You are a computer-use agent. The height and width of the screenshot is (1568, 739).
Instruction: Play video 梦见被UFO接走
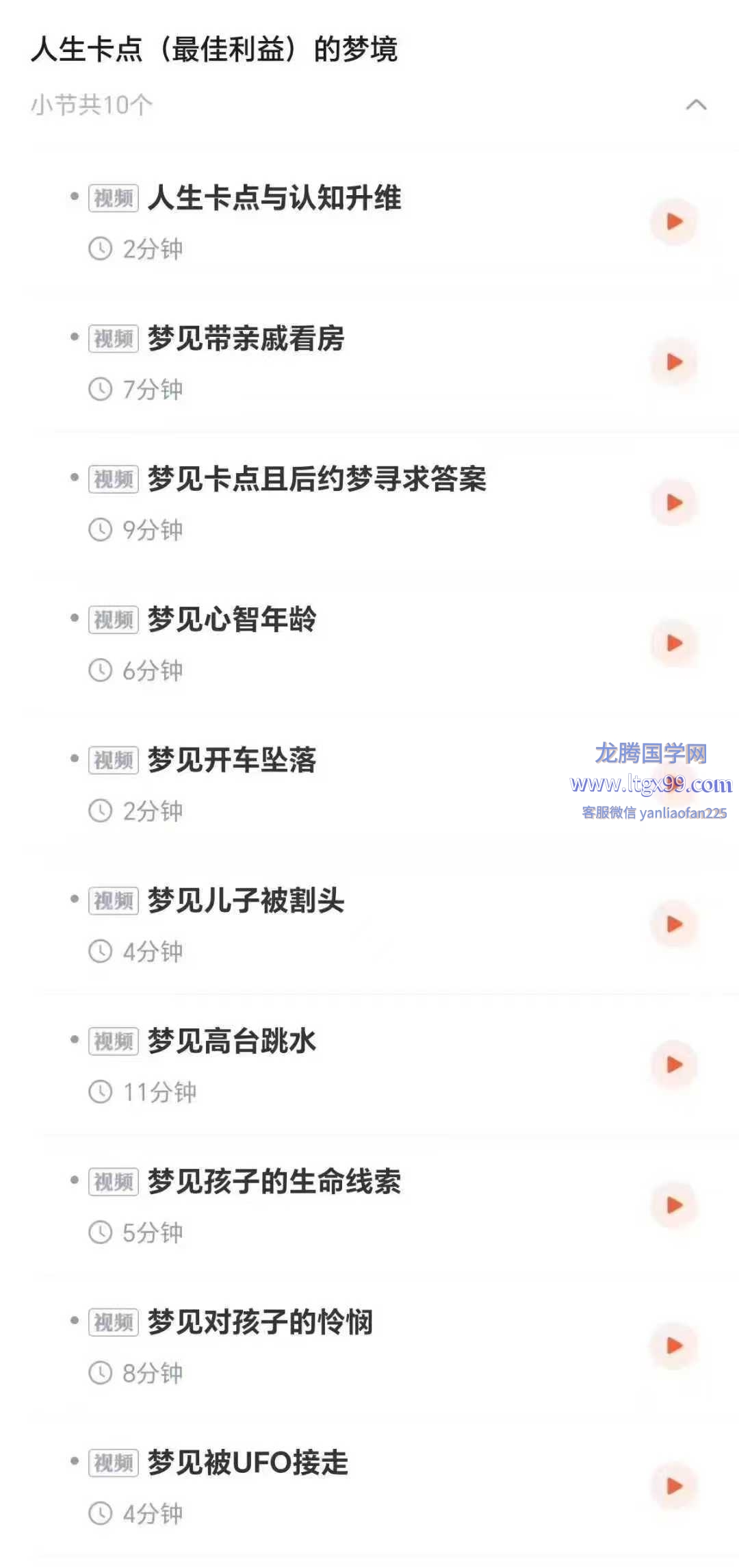click(674, 1485)
